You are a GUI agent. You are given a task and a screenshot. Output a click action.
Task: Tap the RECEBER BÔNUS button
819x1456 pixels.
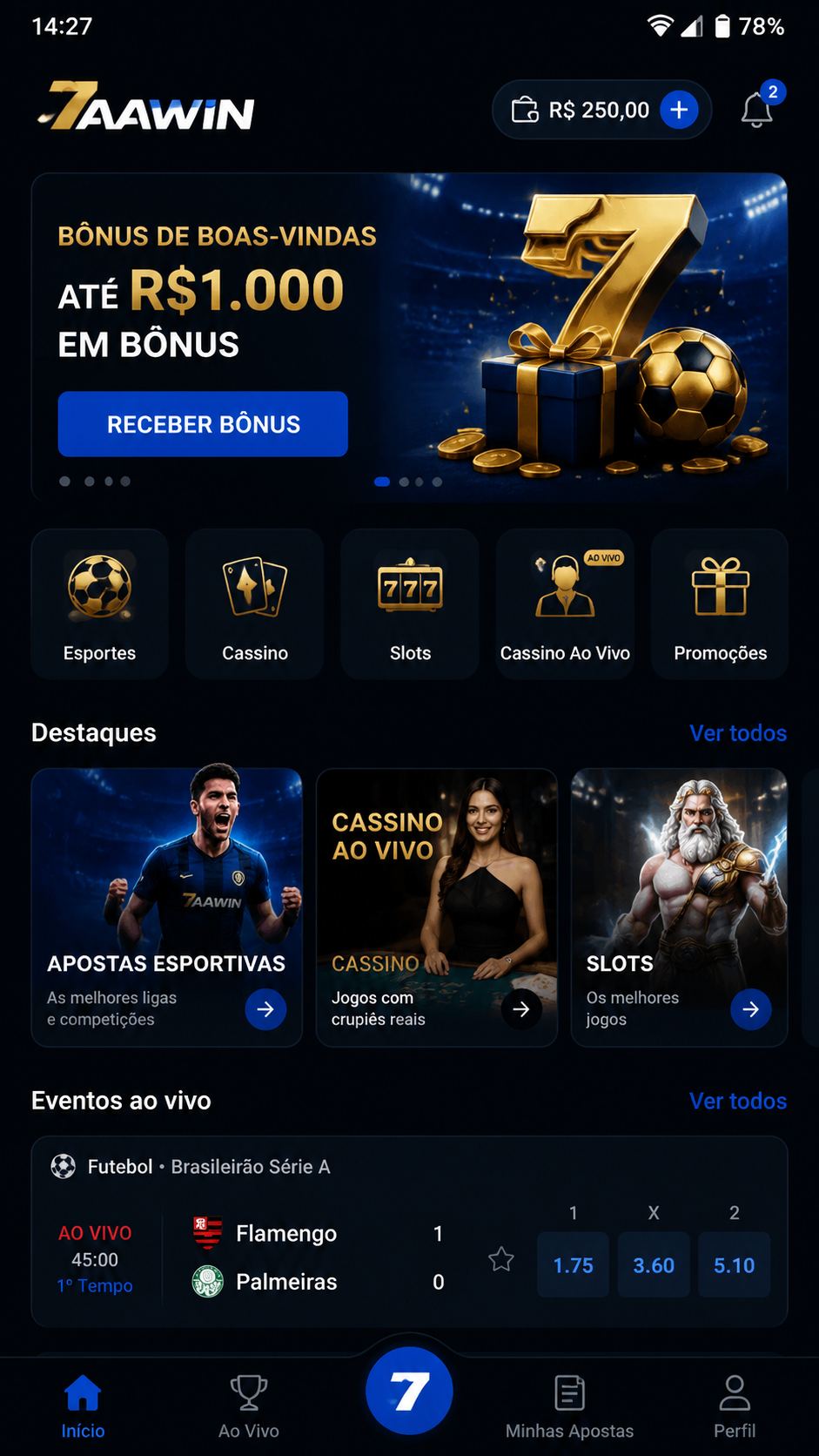(x=203, y=424)
